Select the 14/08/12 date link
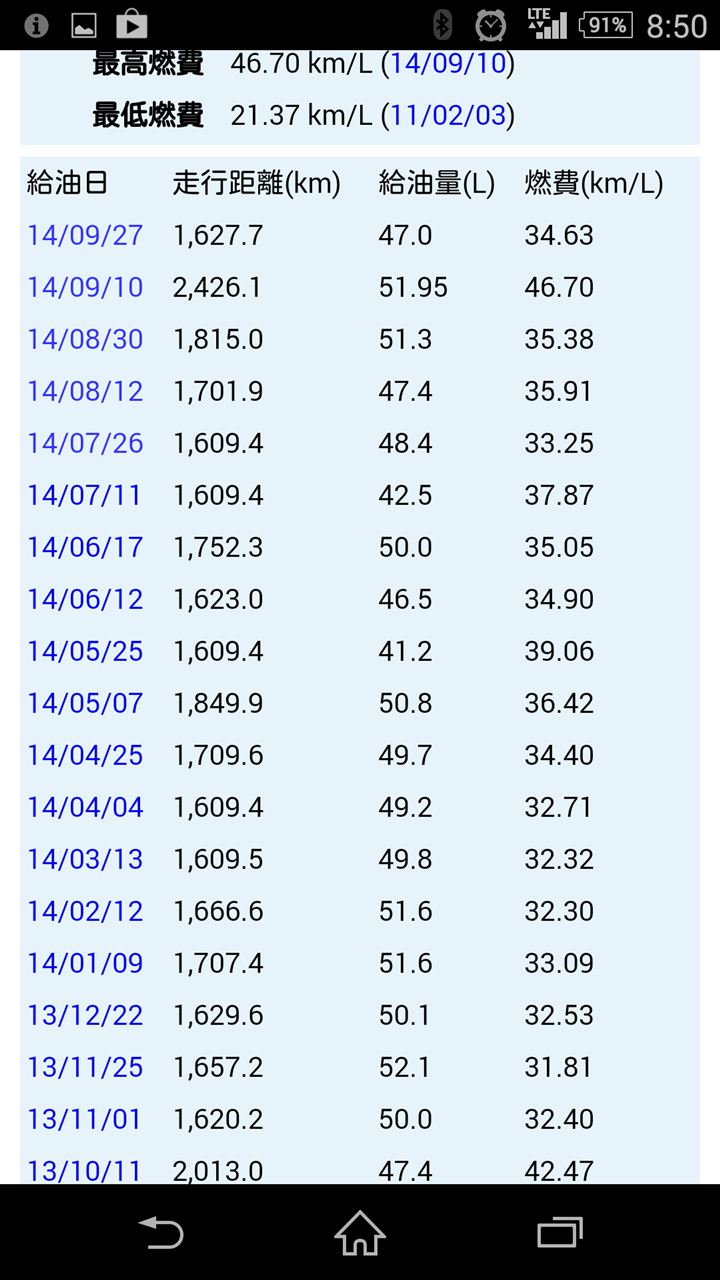 pos(85,391)
